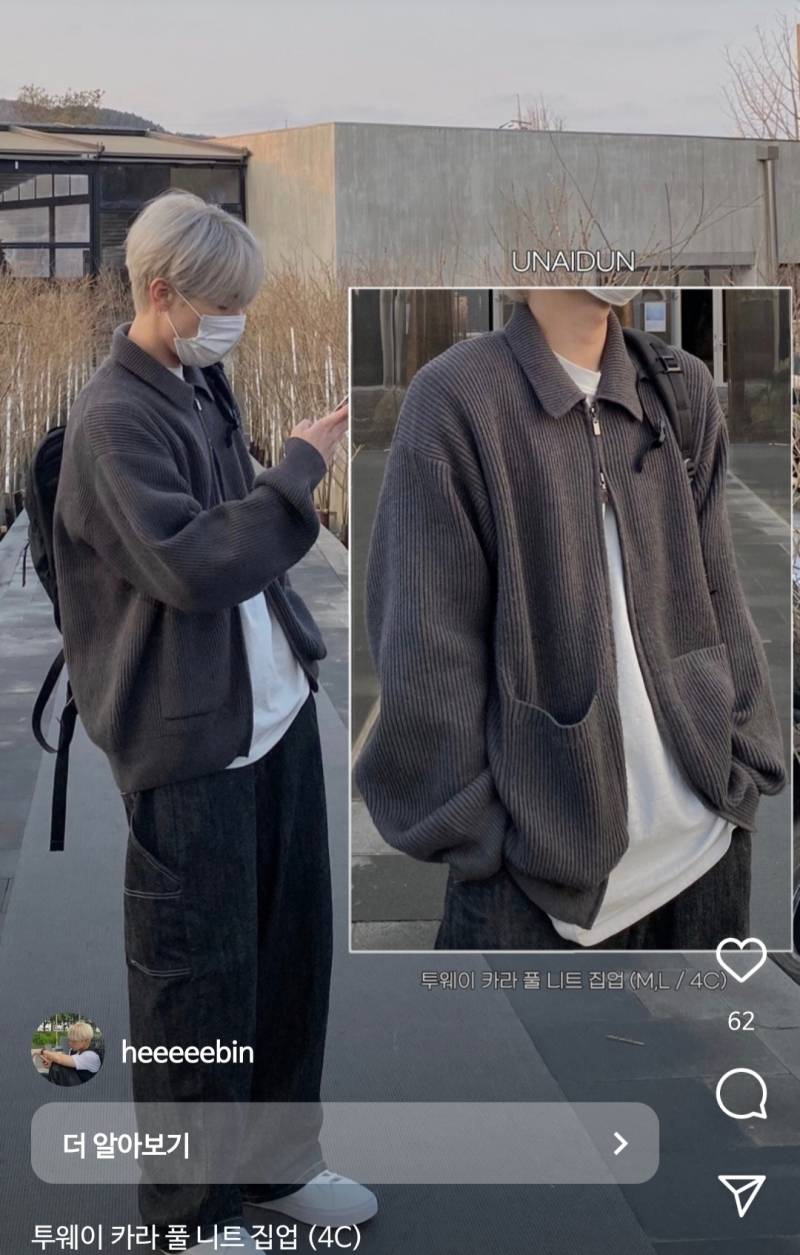Image resolution: width=800 pixels, height=1255 pixels.
Task: Share via the paper plane icon
Action: click(741, 1195)
